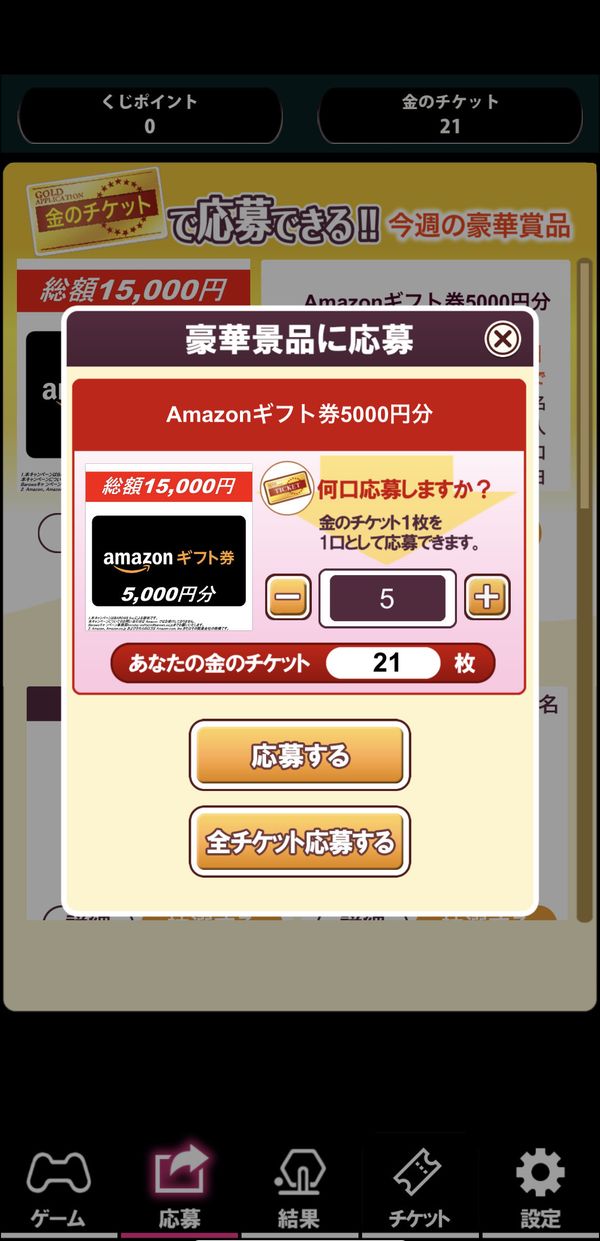Screen dimensions: 600x1241
Task: Switch to the ゲーム tab
Action: [x=58, y=1188]
